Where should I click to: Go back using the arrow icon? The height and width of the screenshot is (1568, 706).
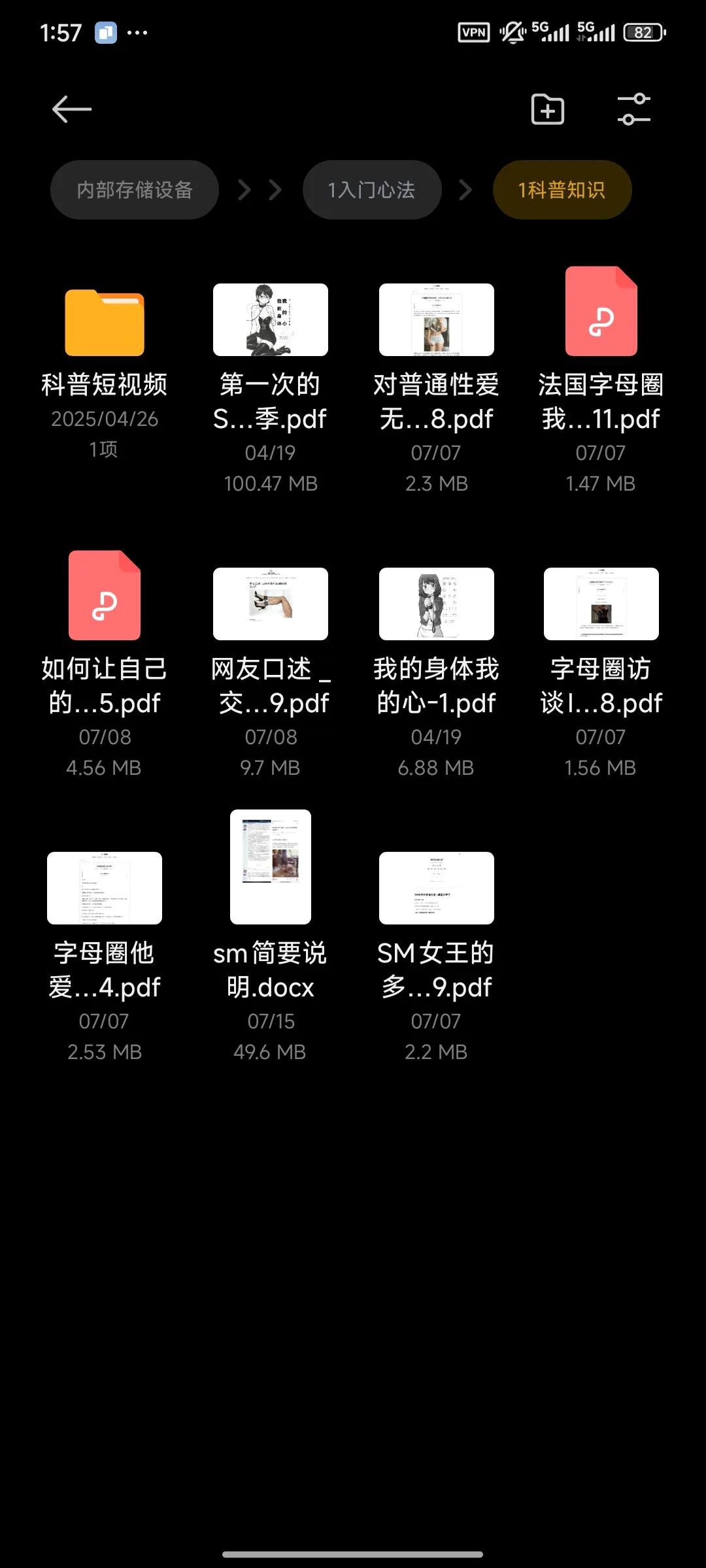(x=72, y=109)
